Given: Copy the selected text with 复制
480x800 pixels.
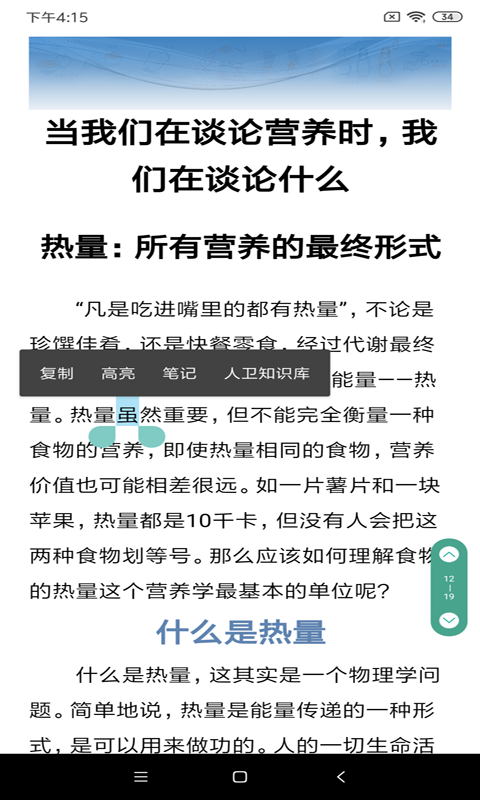Looking at the screenshot, I should [57, 373].
